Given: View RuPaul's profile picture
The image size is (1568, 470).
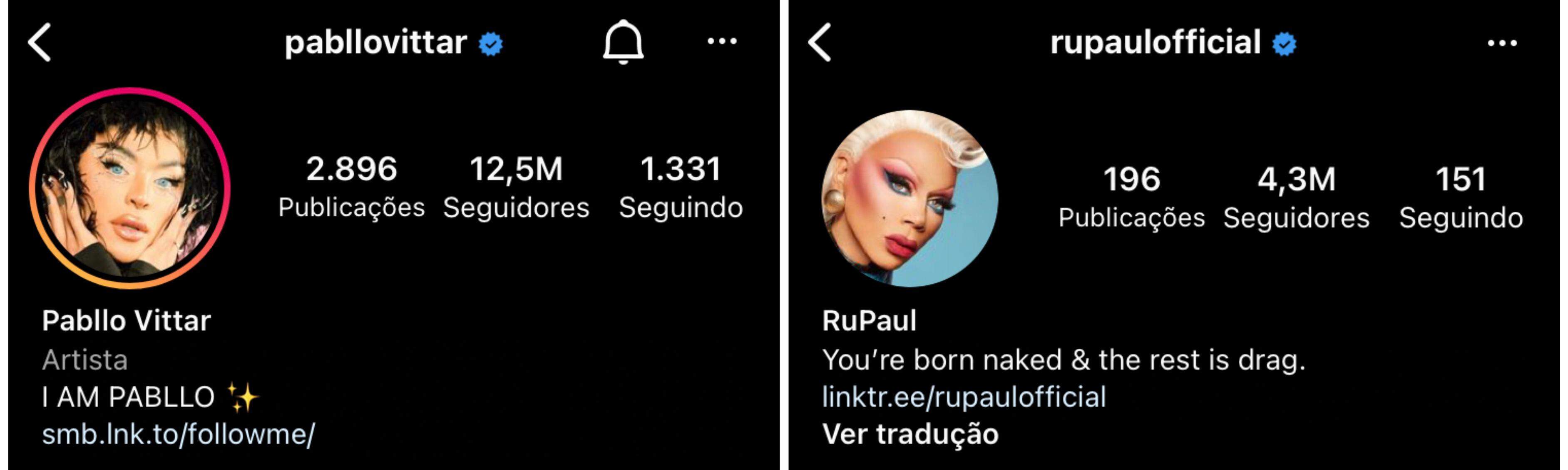Looking at the screenshot, I should pos(910,198).
